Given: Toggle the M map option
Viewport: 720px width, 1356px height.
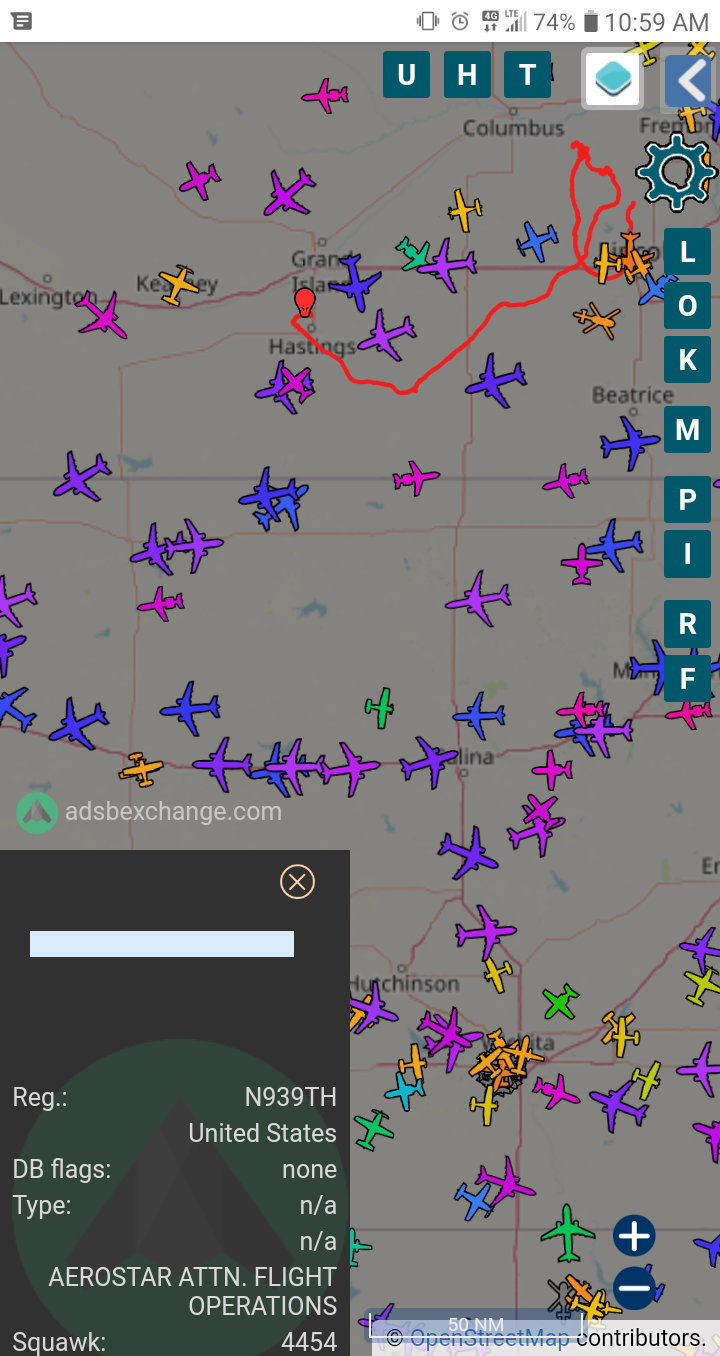Looking at the screenshot, I should click(x=687, y=430).
